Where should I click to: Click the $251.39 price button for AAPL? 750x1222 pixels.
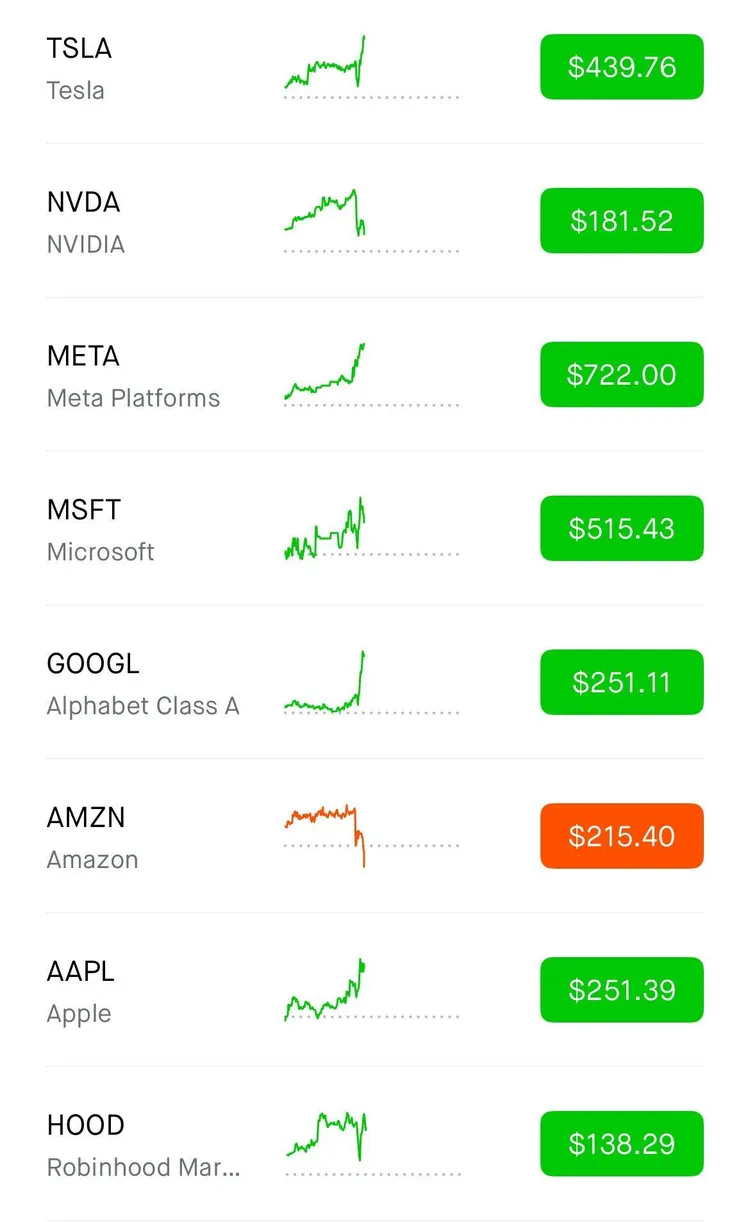621,990
